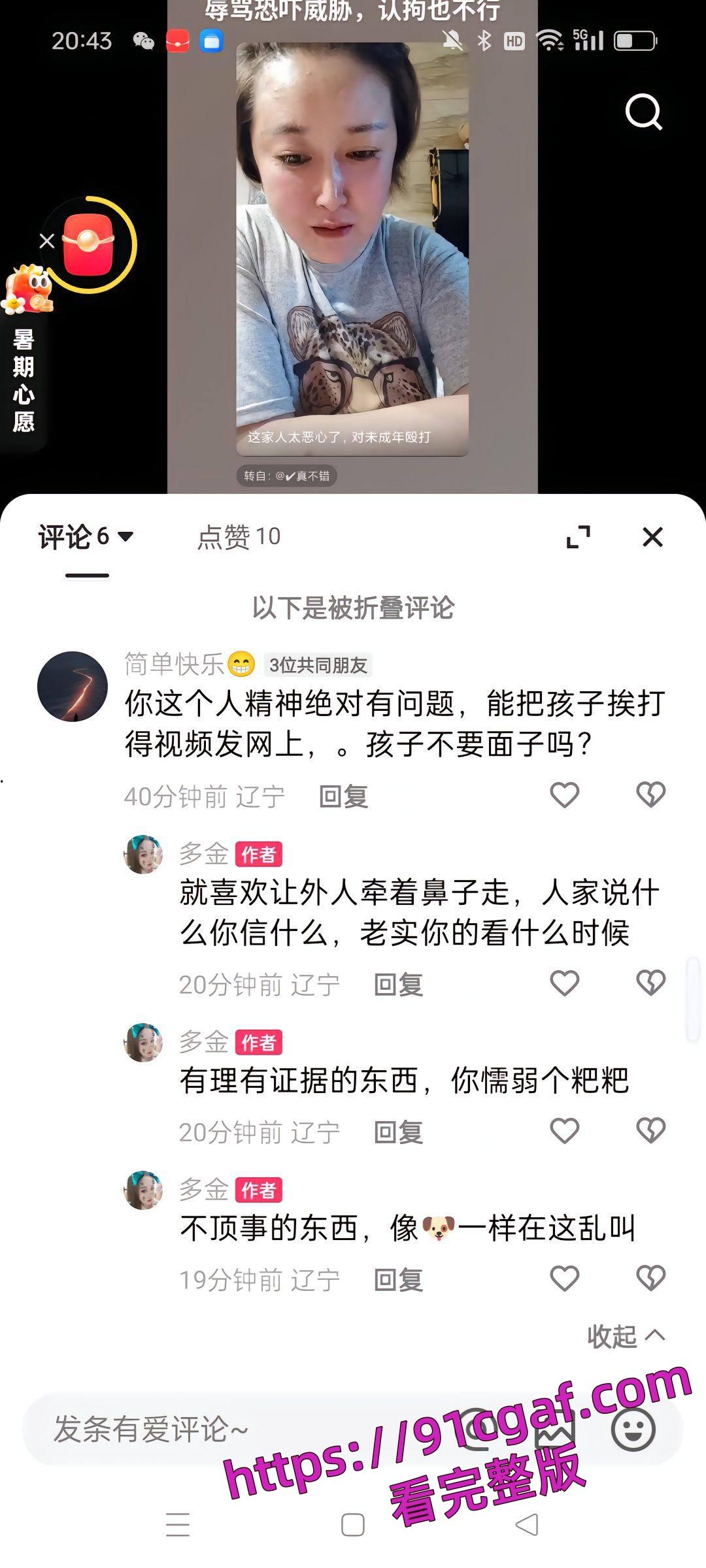Like the 19分钟前 comment heart
Viewport: 706px width, 1568px height.
(x=563, y=1277)
